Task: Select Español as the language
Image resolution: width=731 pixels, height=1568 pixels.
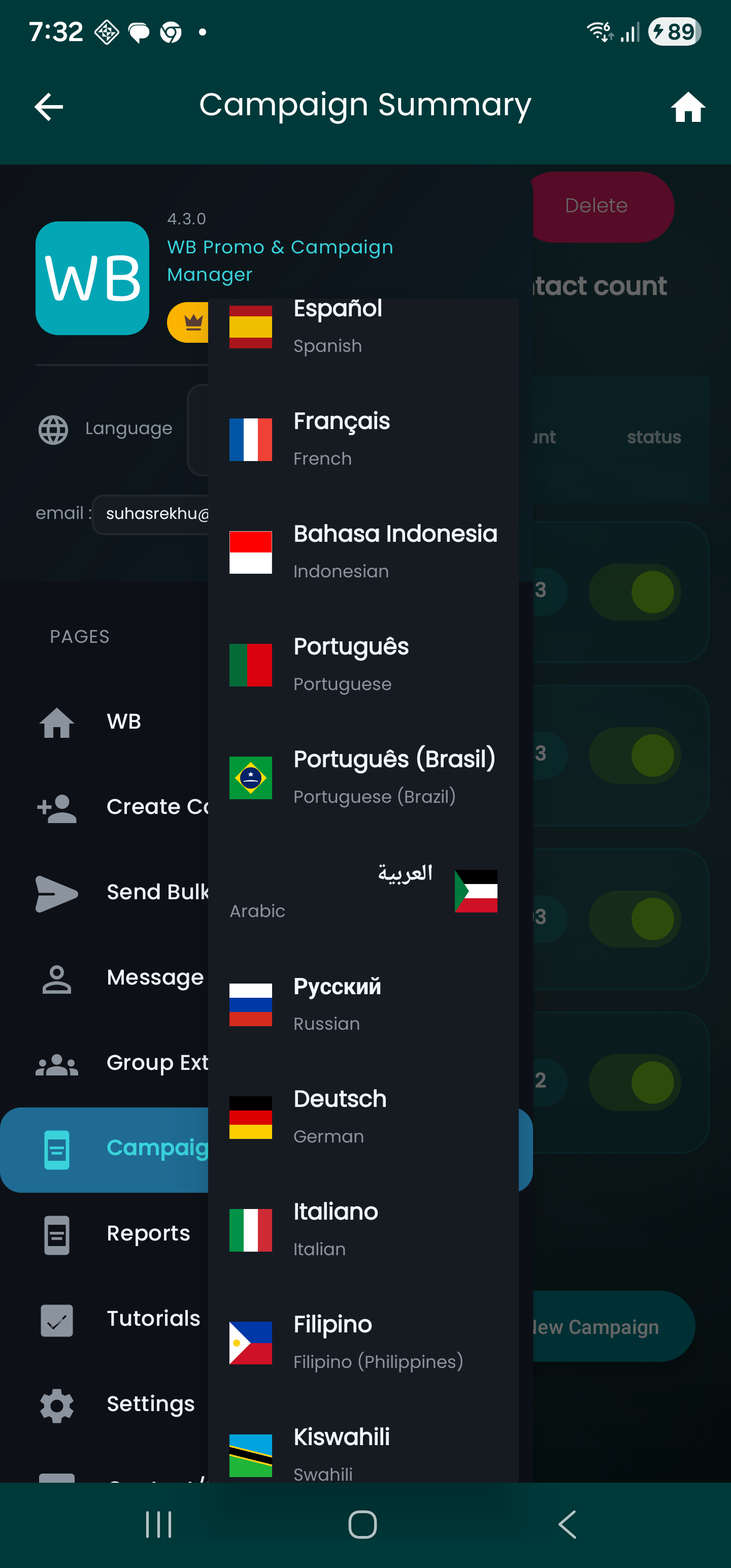Action: coord(363,327)
